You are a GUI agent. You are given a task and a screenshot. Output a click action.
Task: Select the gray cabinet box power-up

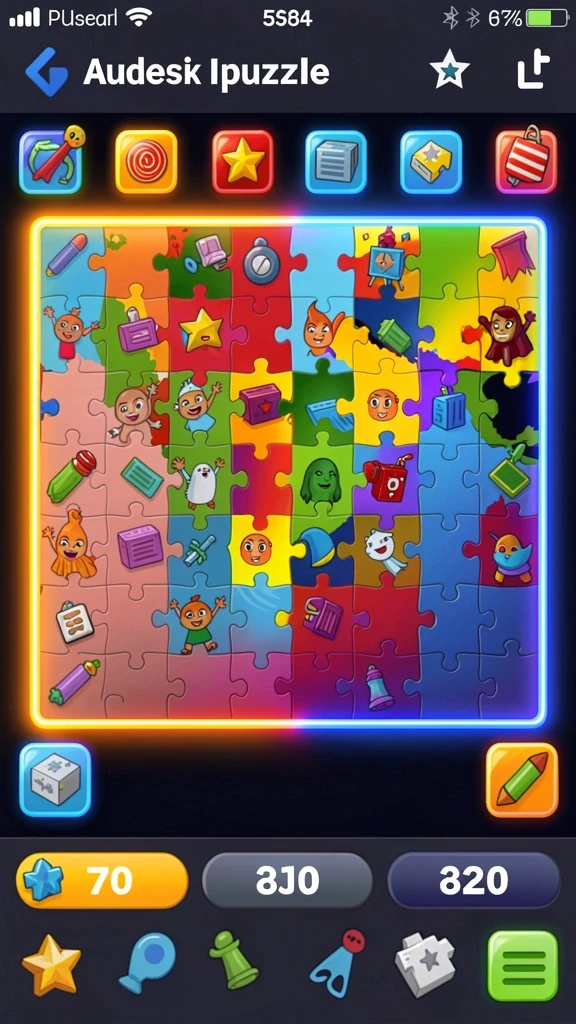tap(336, 162)
